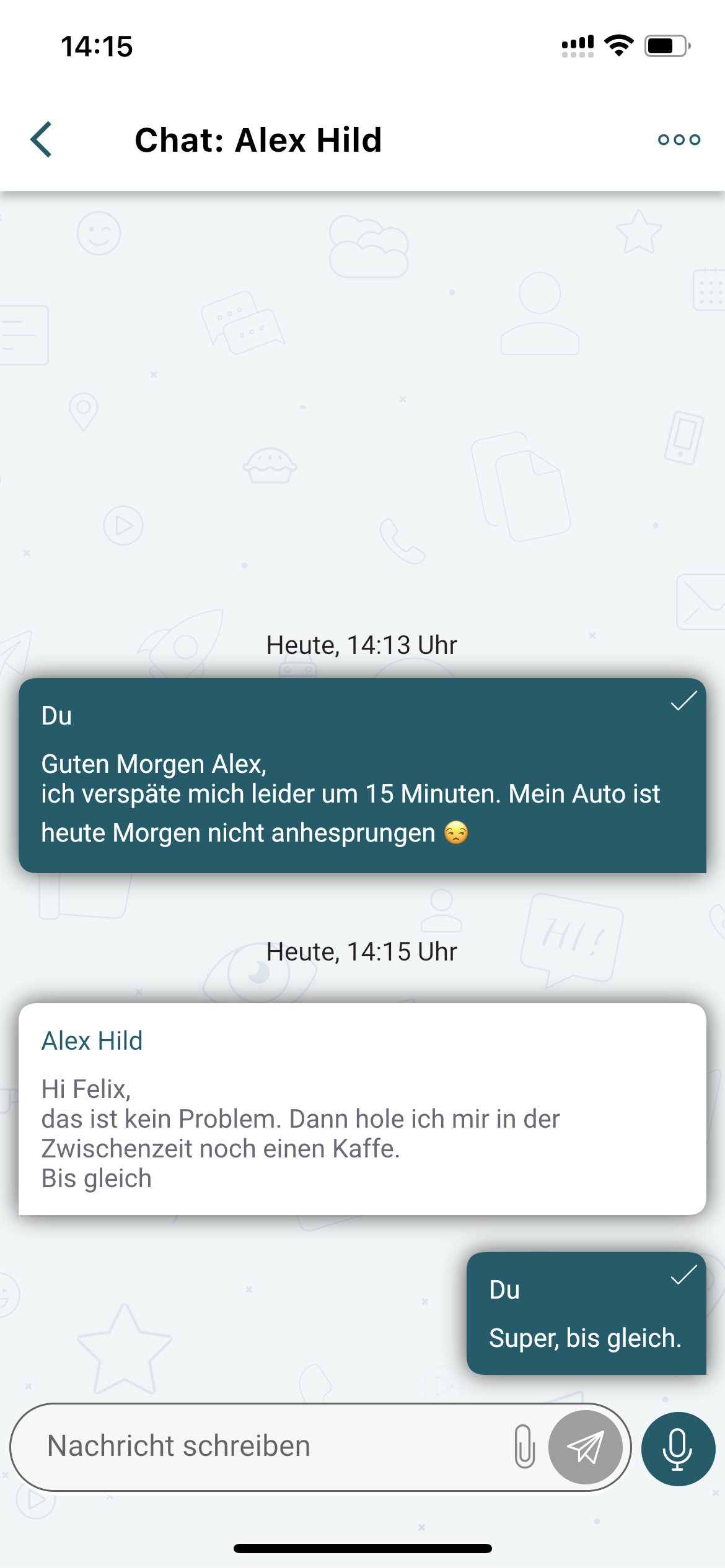Send the message with the paper plane
The image size is (725, 1568).
point(586,1447)
